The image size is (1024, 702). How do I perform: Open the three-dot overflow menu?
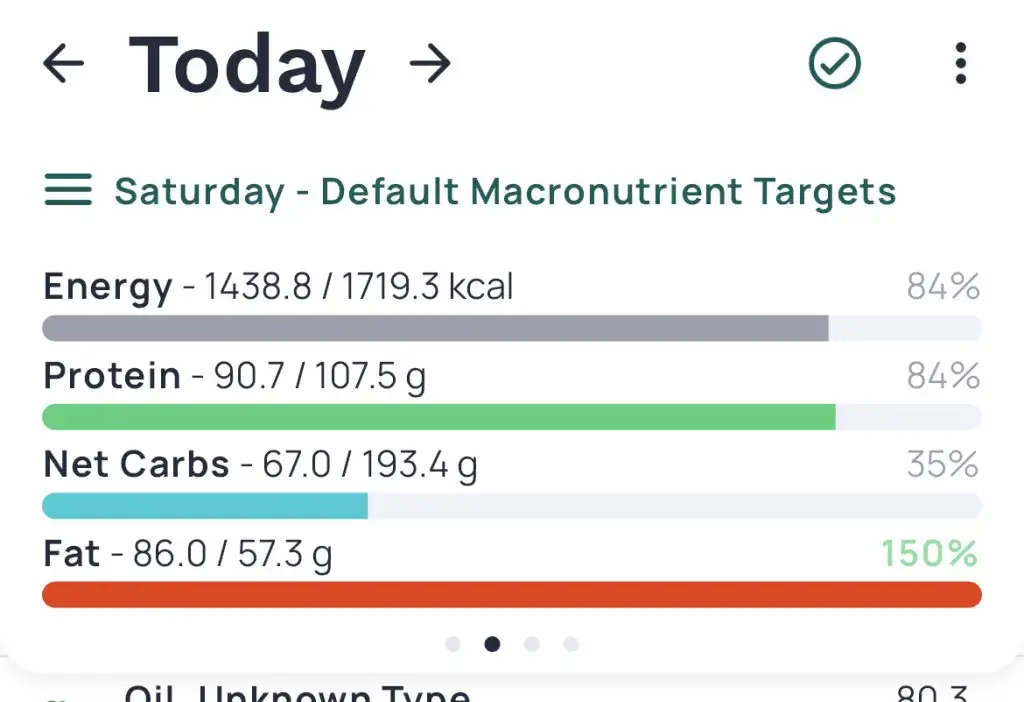coord(960,63)
